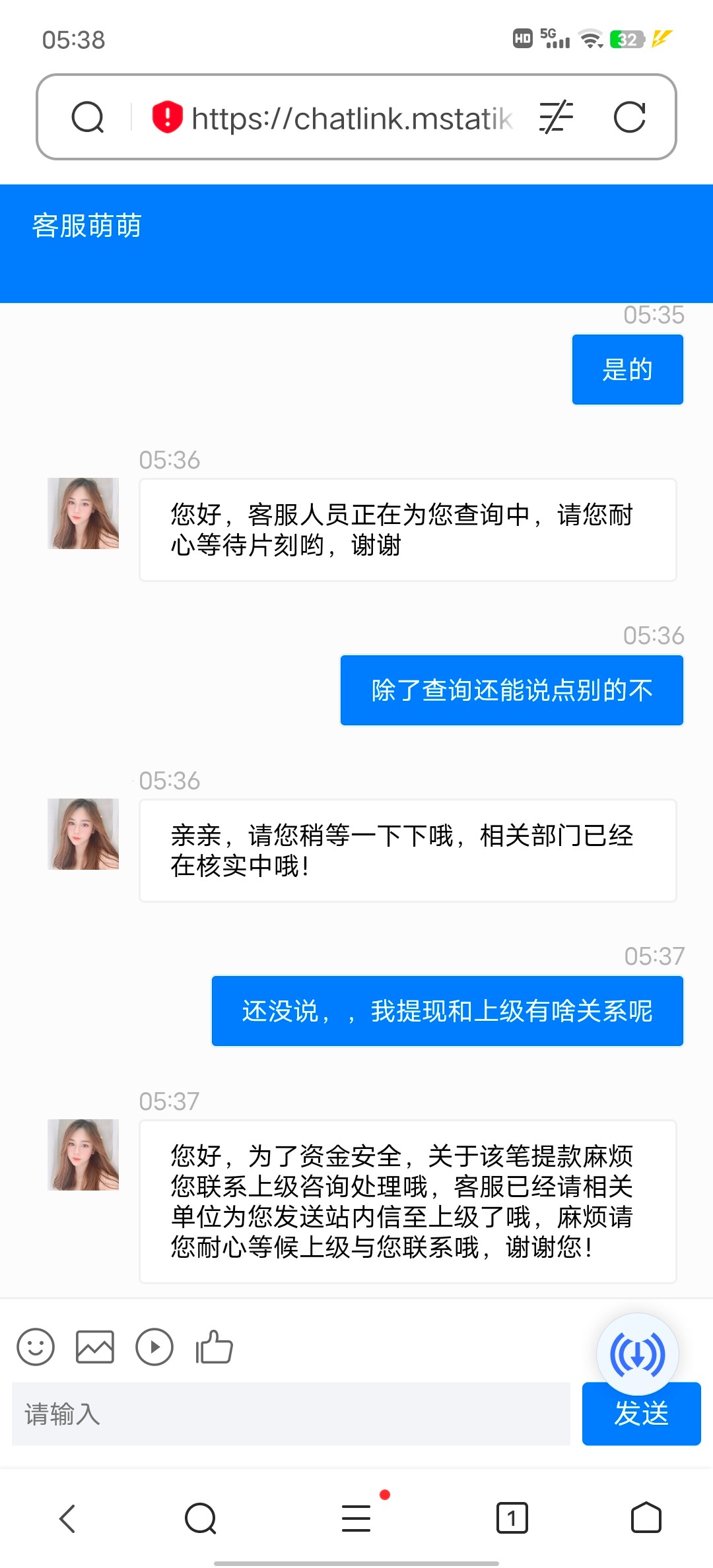Tap the URL address field
This screenshot has width=713, height=1568.
point(351,119)
